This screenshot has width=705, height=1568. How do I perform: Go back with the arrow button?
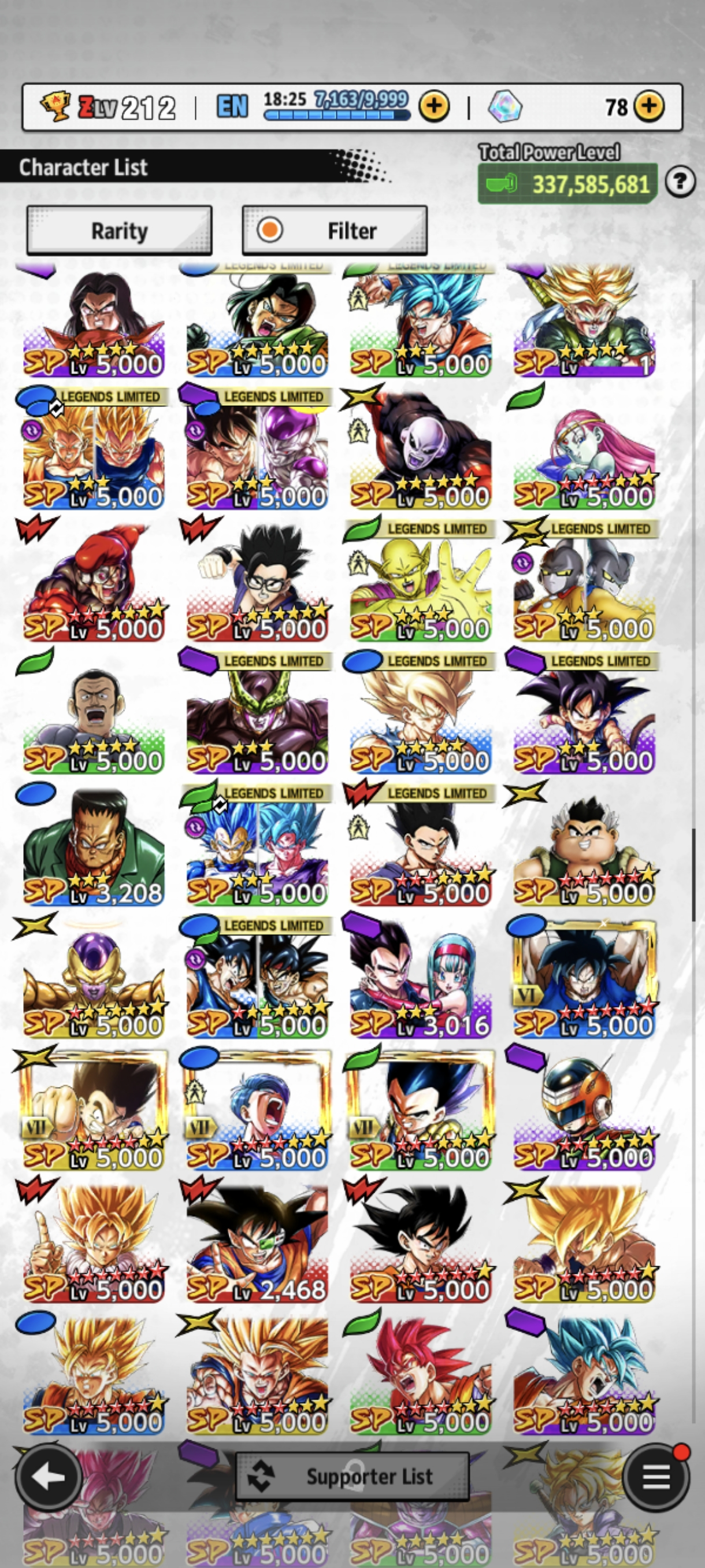49,1476
